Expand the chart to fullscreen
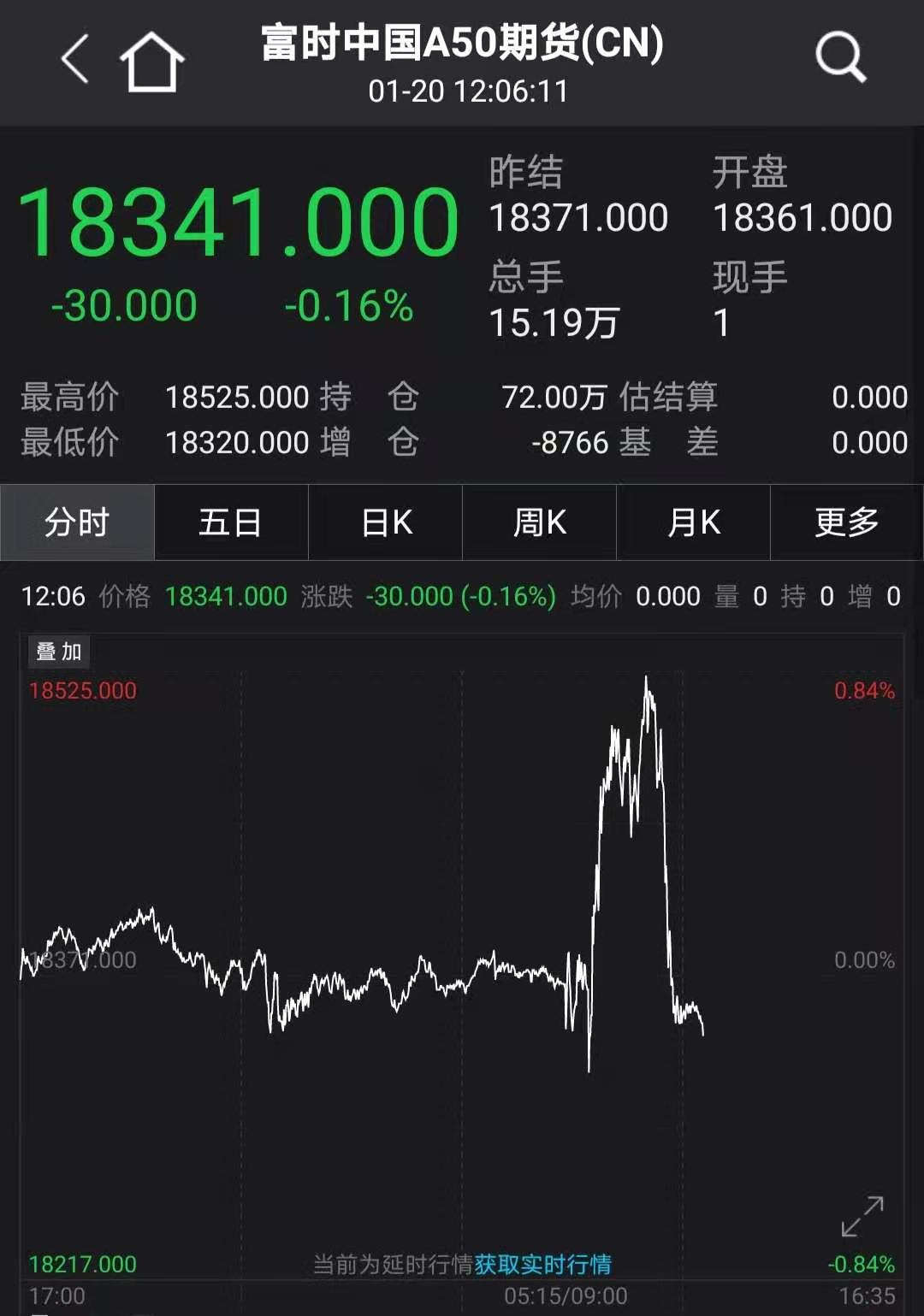 coord(862,1216)
